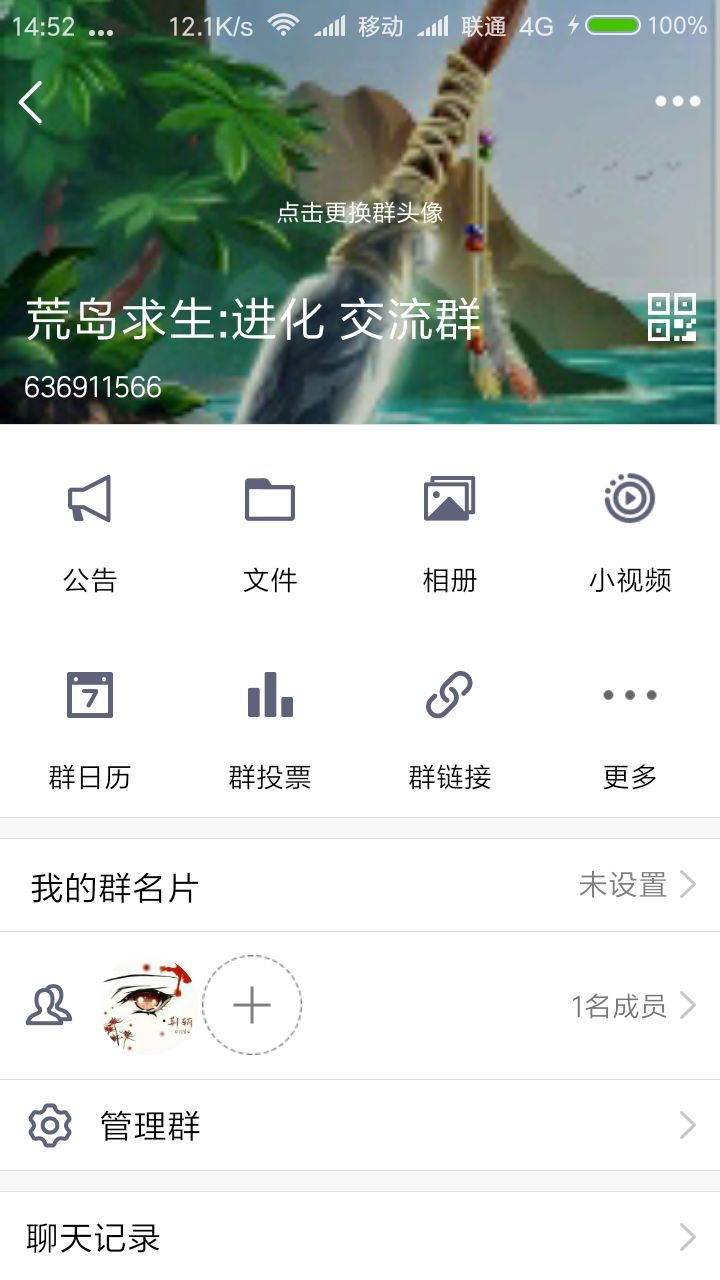Open 管理群 group management
This screenshot has height=1280, width=720.
pyautogui.click(x=360, y=1126)
